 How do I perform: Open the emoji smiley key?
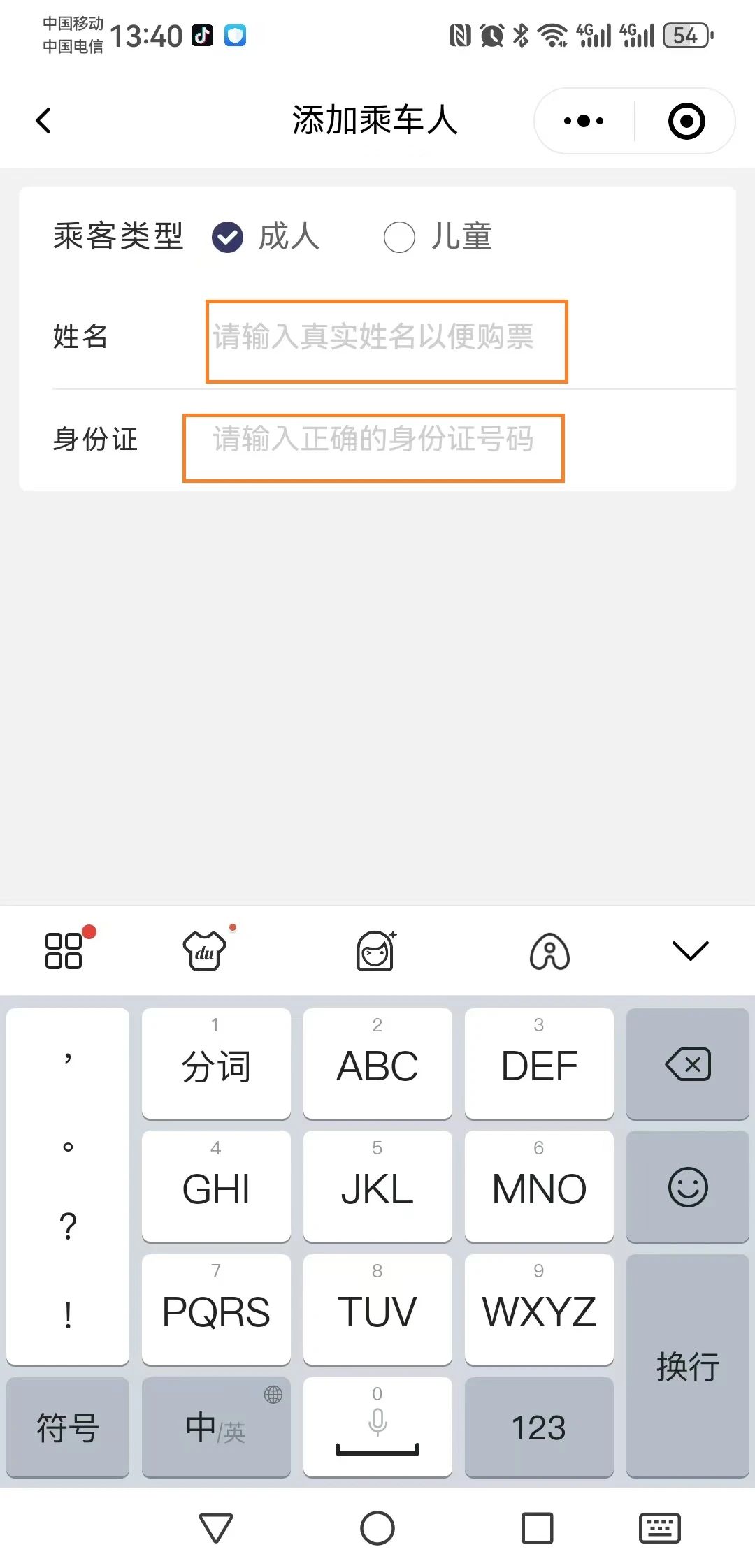click(x=687, y=1187)
